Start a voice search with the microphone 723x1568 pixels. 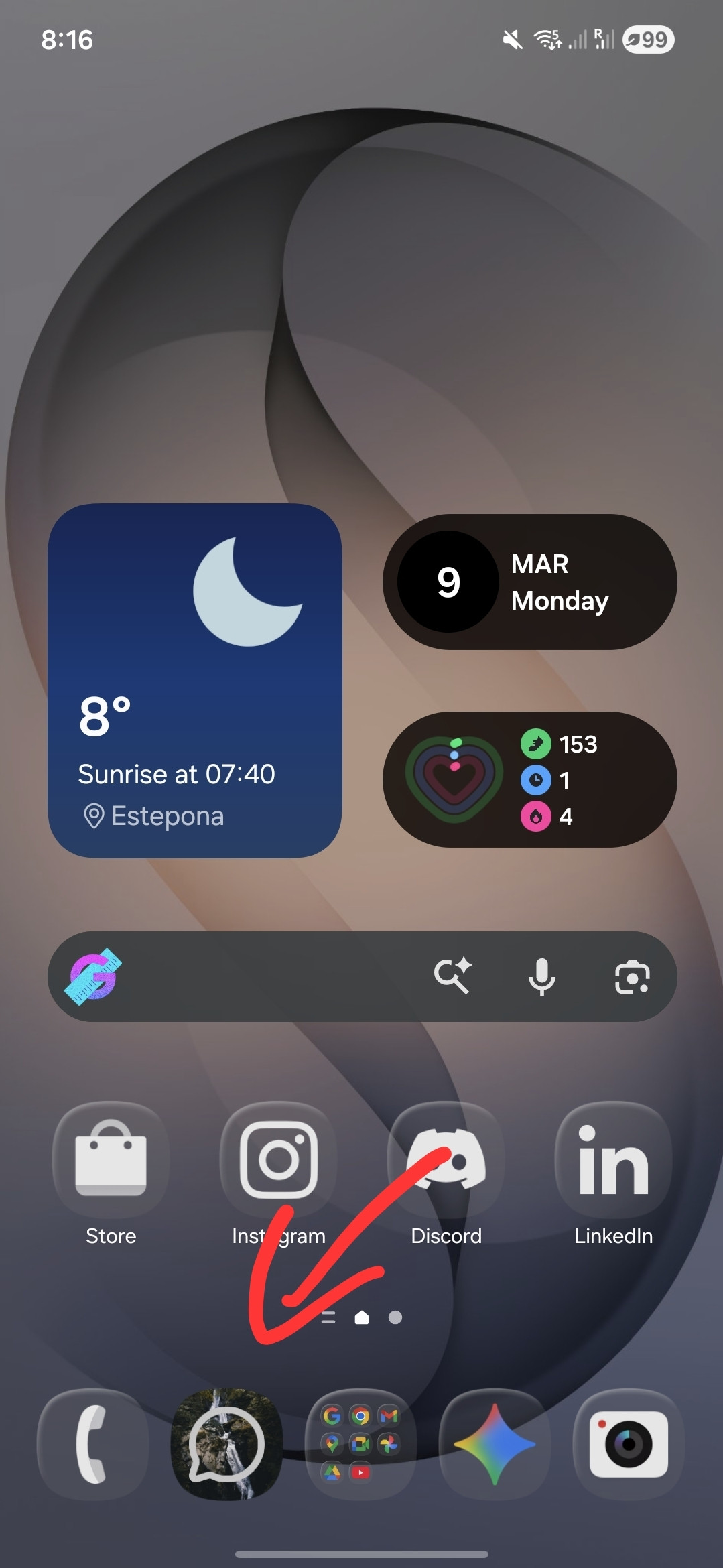click(x=541, y=976)
